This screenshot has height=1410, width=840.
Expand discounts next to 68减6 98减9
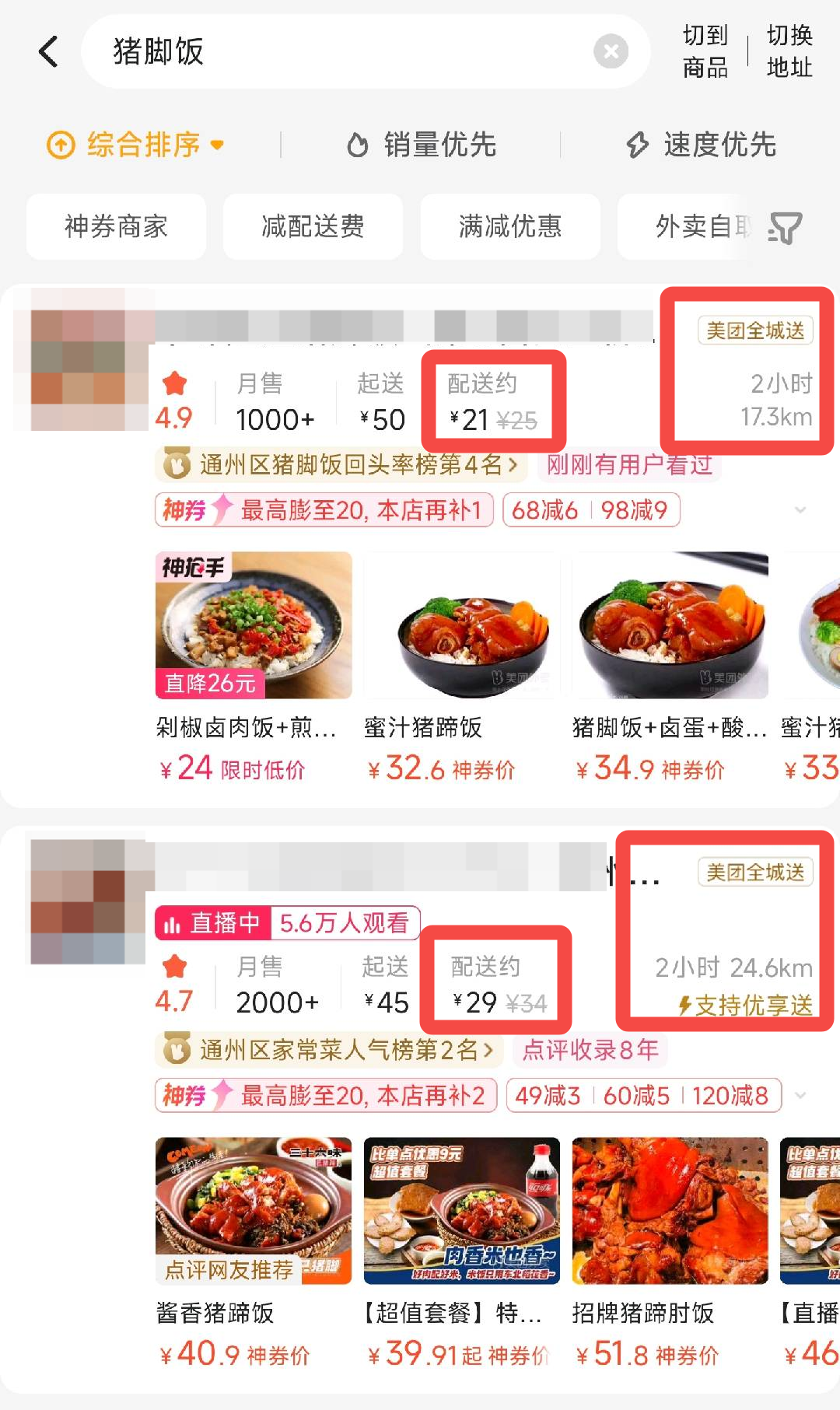click(800, 510)
